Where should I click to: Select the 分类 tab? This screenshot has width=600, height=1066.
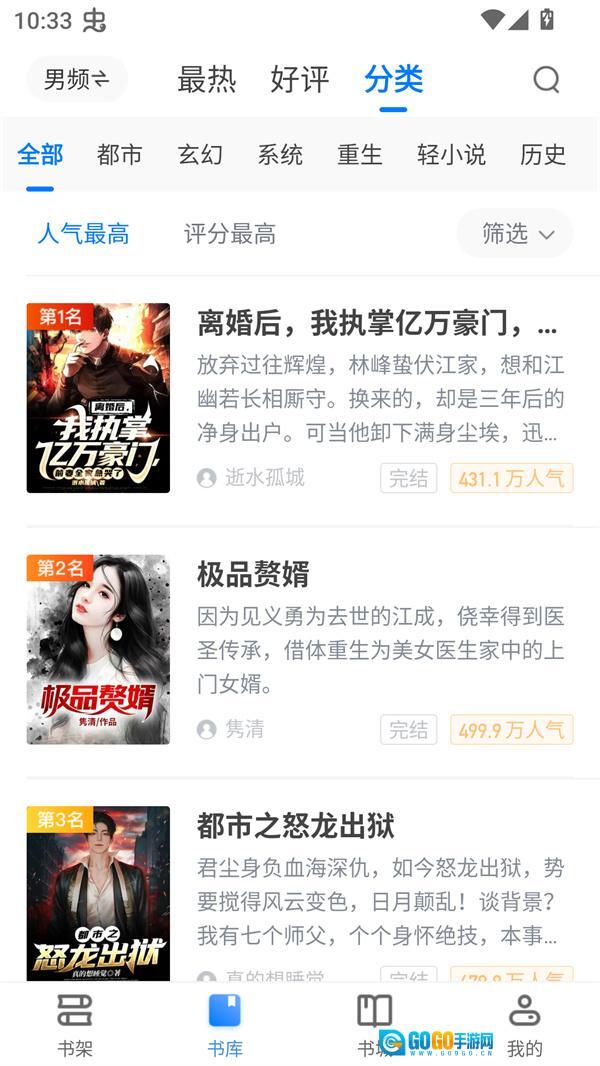pos(393,80)
